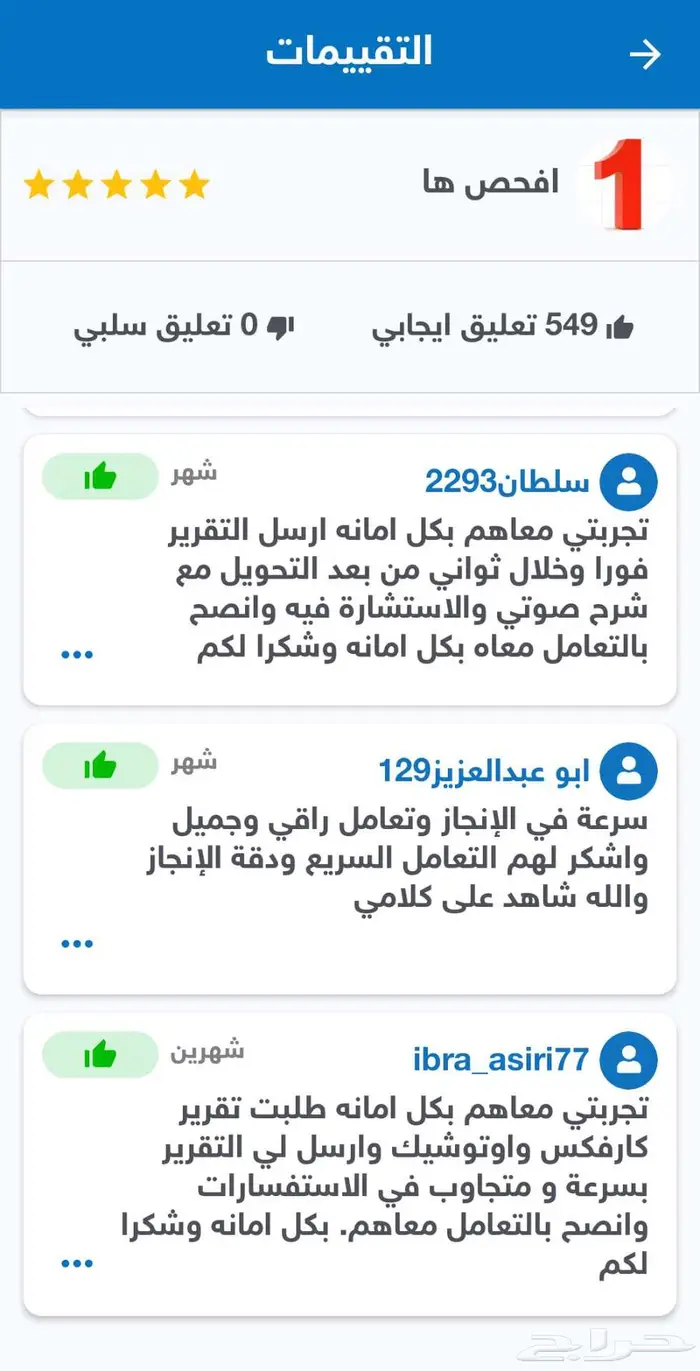Open the profile of سلطان2293
Image resolution: width=700 pixels, height=1371 pixels.
coord(507,482)
